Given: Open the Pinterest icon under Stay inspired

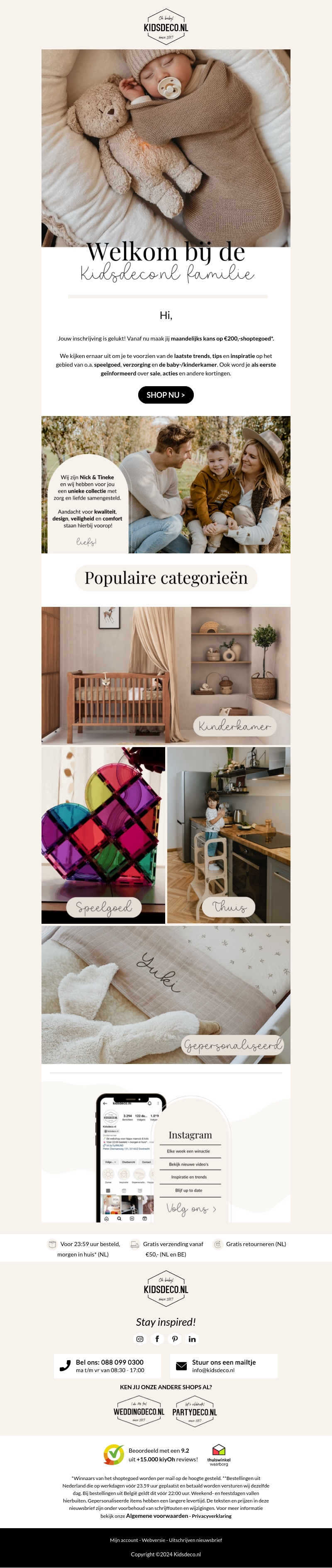Looking at the screenshot, I should [x=175, y=1339].
